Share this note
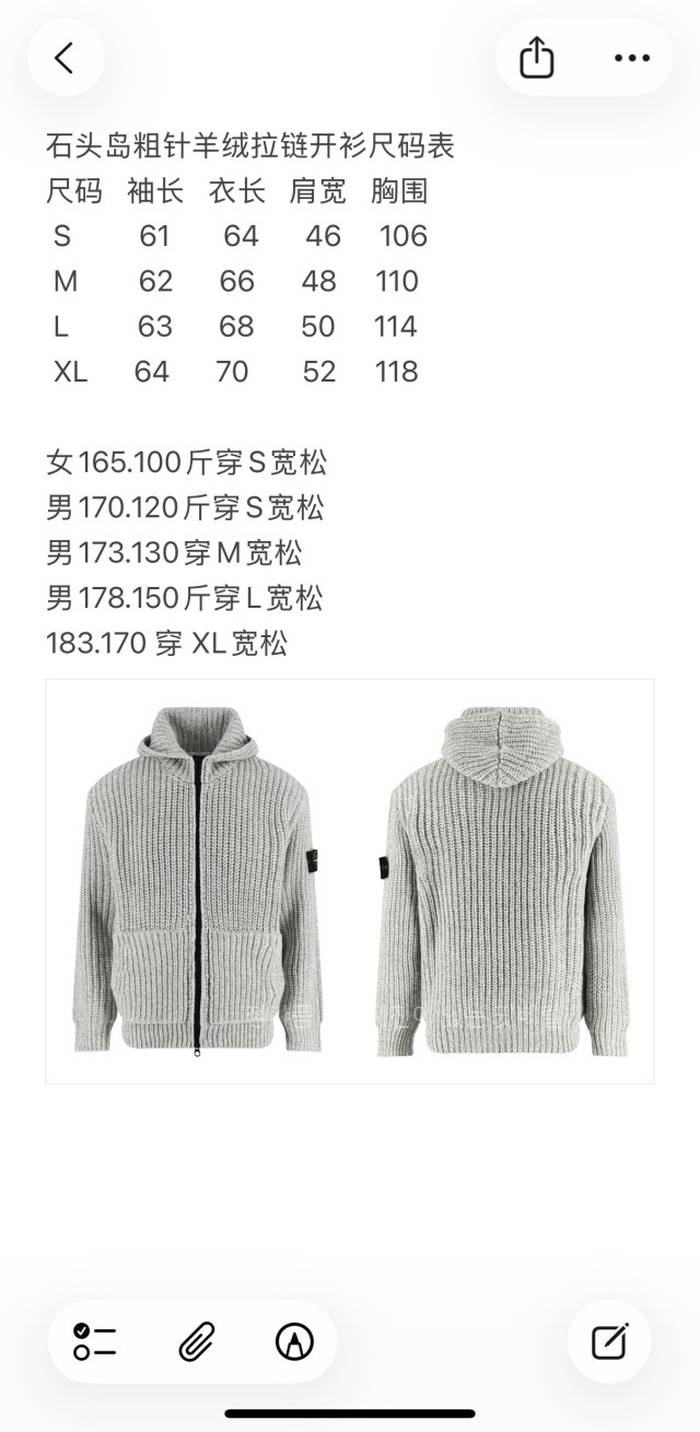Screen dimensions: 700x1432 click(x=537, y=58)
